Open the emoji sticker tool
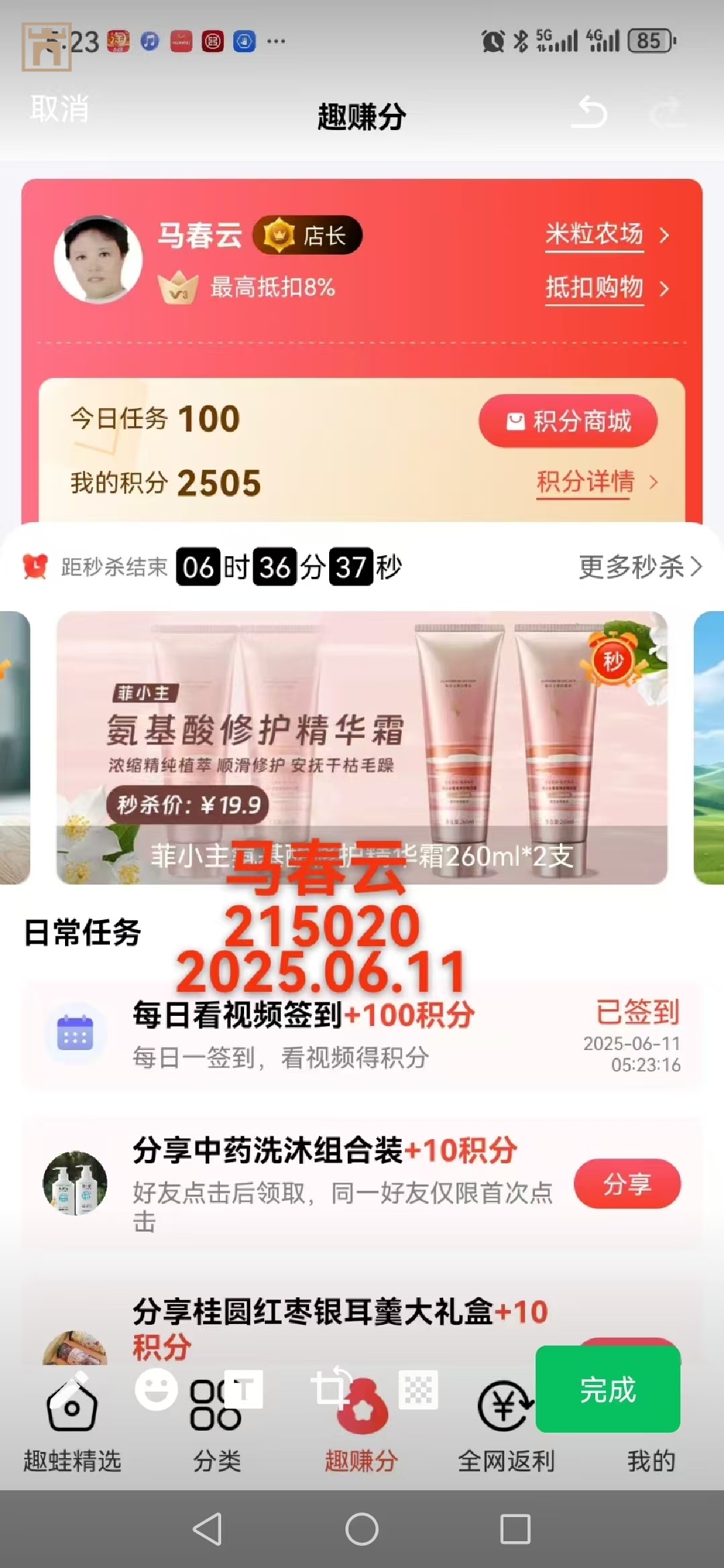The height and width of the screenshot is (1568, 724). 156,1388
